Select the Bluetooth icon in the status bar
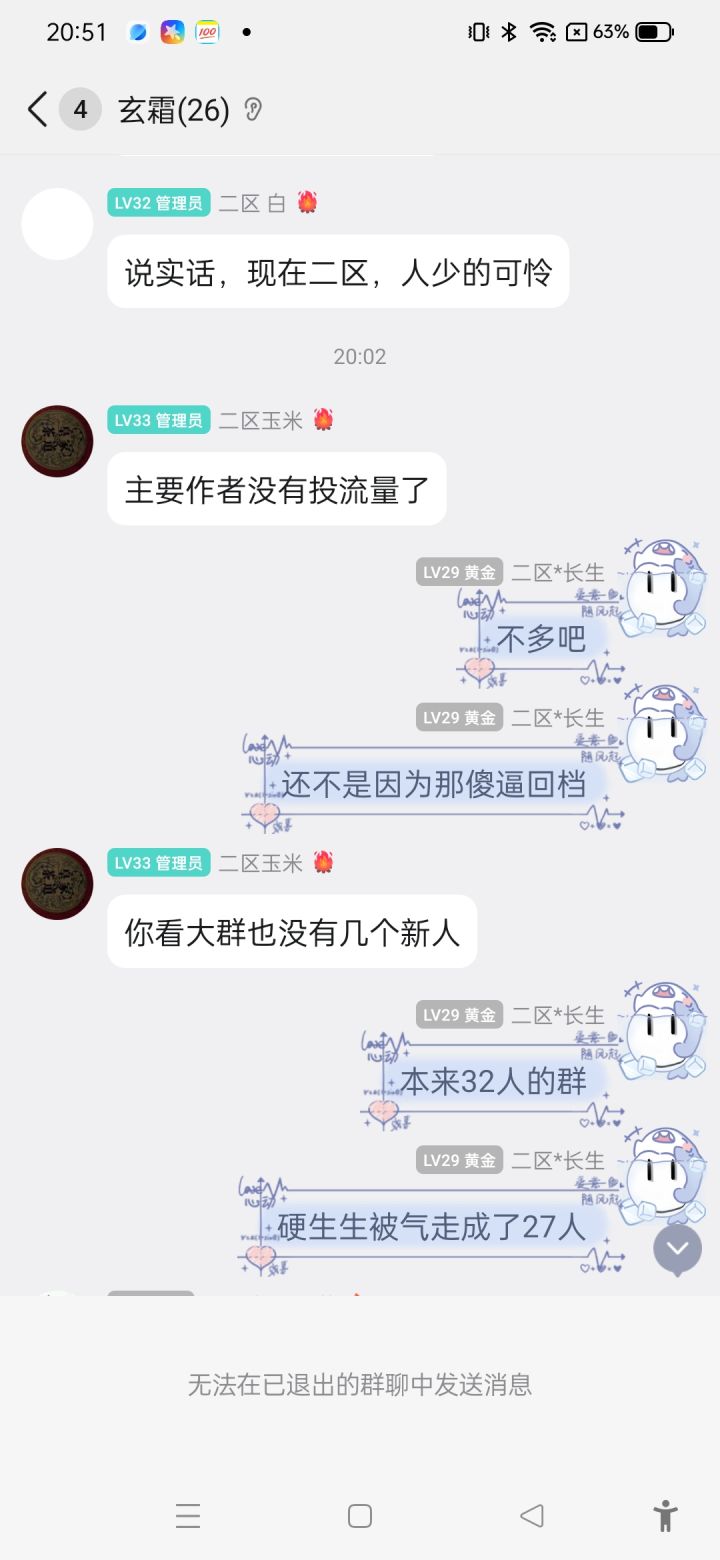Screen dimensions: 720x1560 508,31
